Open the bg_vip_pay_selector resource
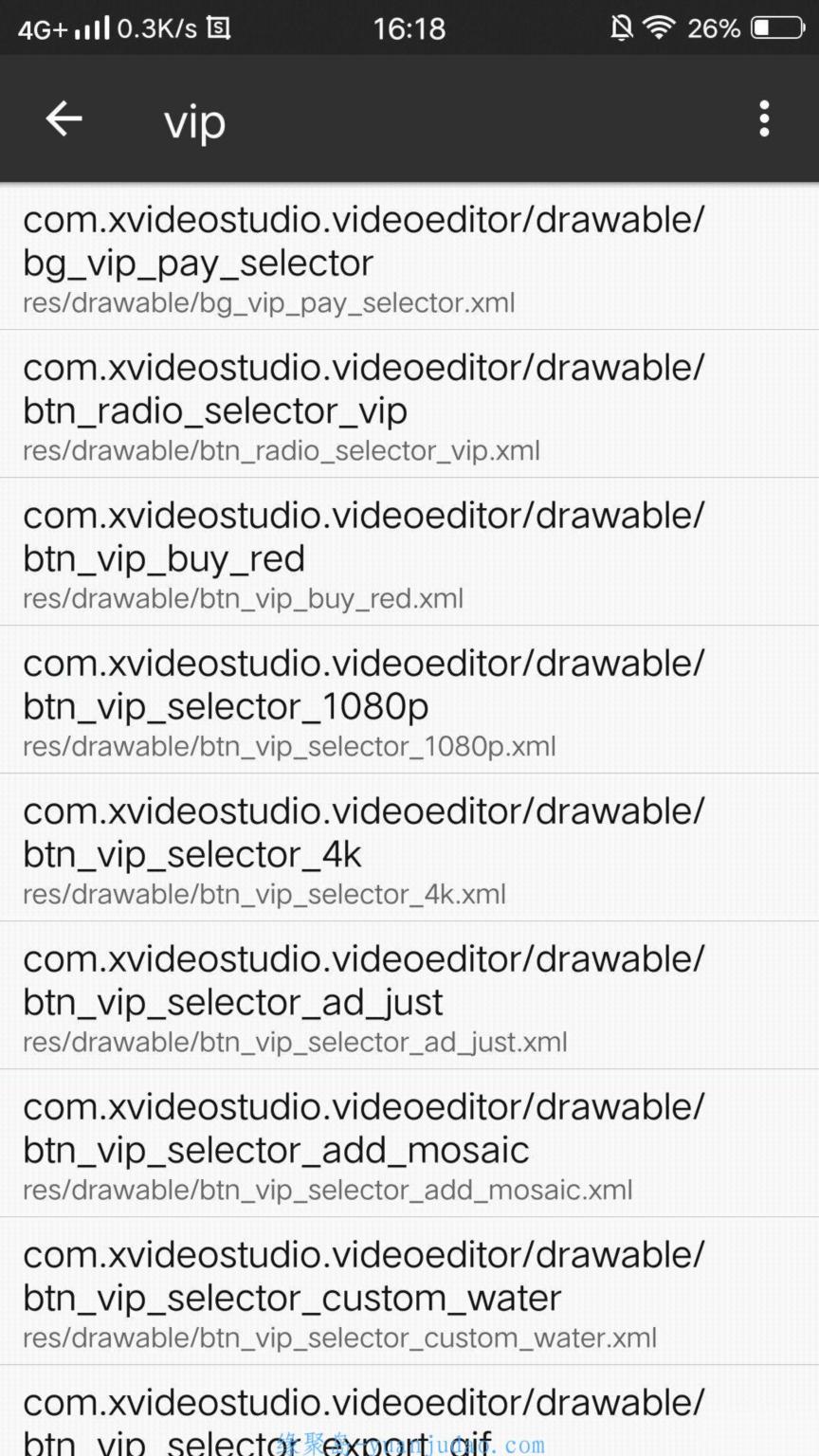 [409, 256]
